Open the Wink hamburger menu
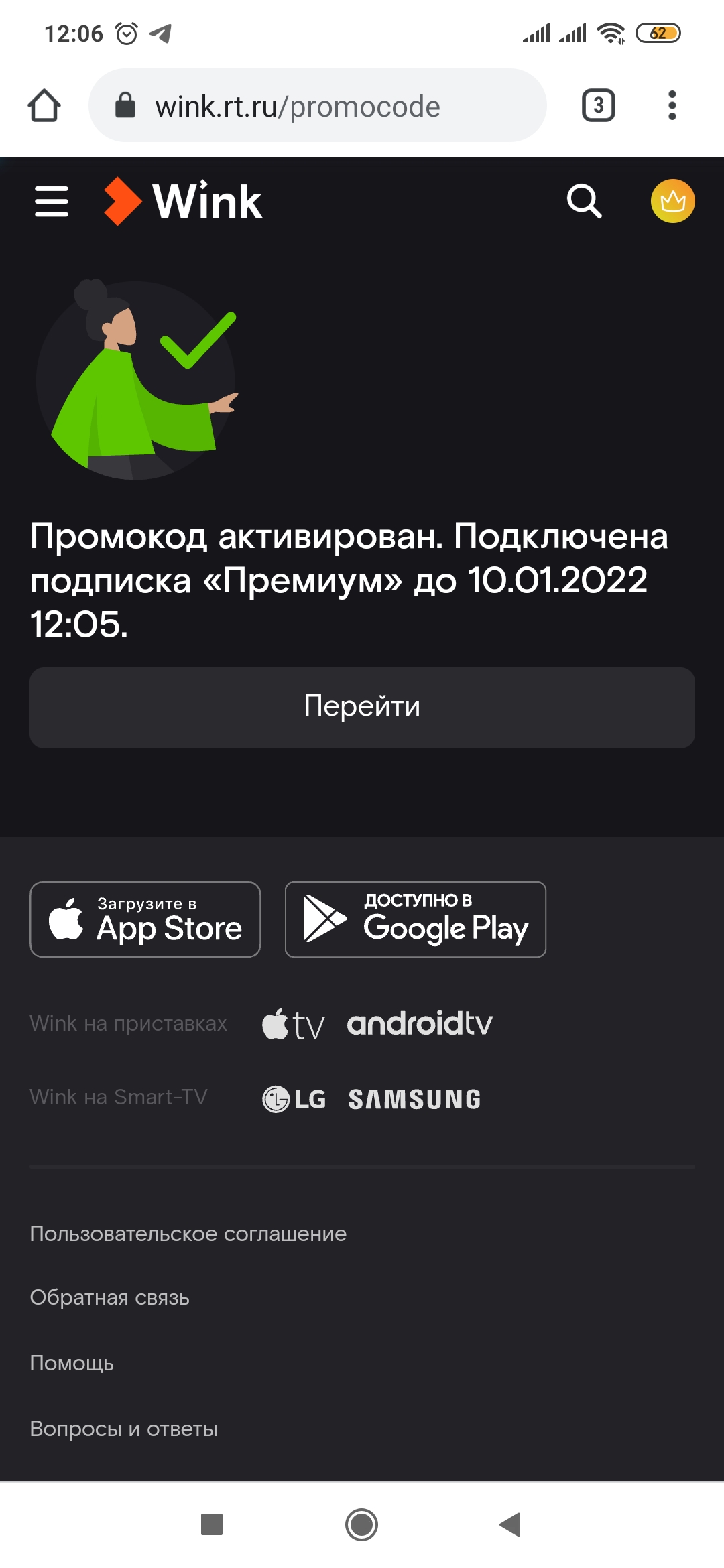Screen dimensions: 724x1568 pyautogui.click(x=52, y=201)
